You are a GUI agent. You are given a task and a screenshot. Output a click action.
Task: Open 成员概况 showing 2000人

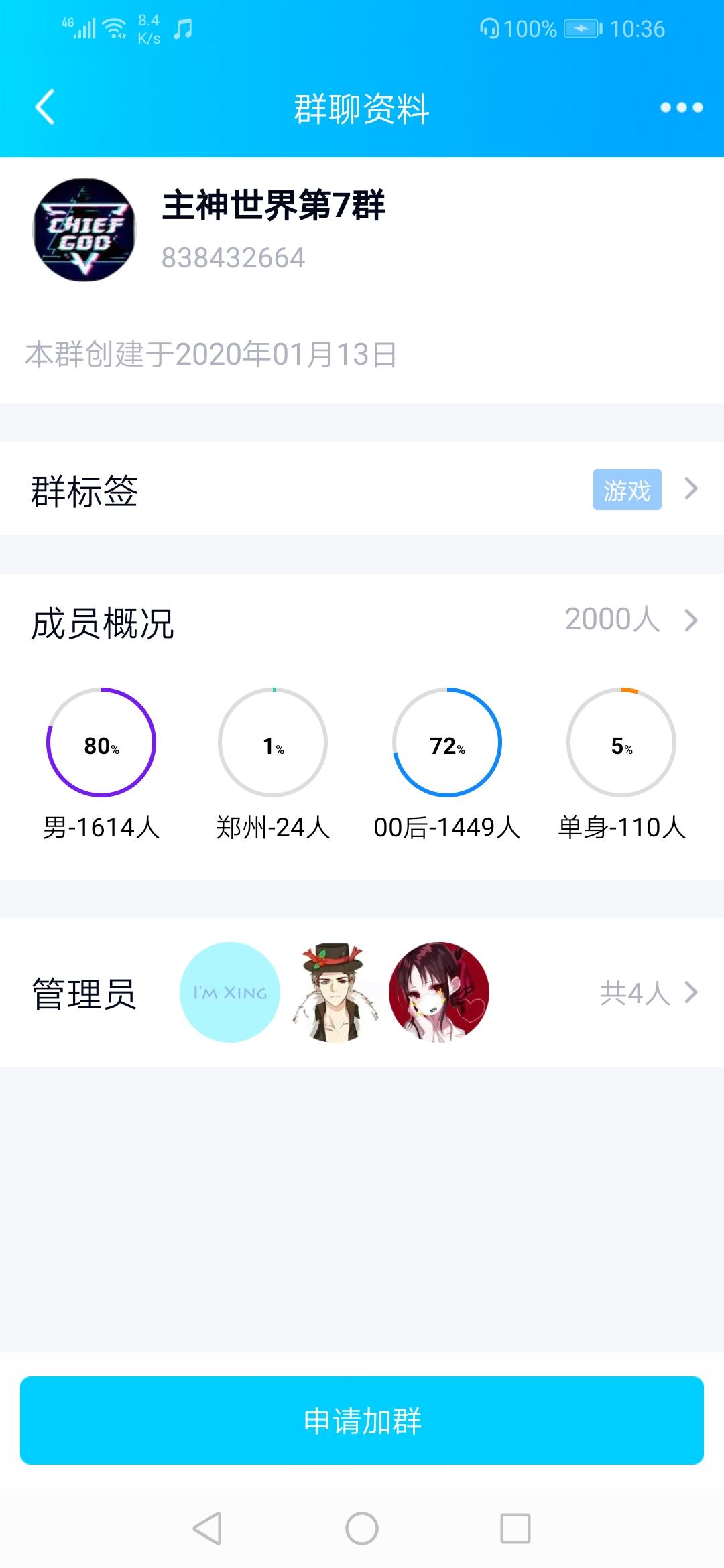pyautogui.click(x=362, y=621)
